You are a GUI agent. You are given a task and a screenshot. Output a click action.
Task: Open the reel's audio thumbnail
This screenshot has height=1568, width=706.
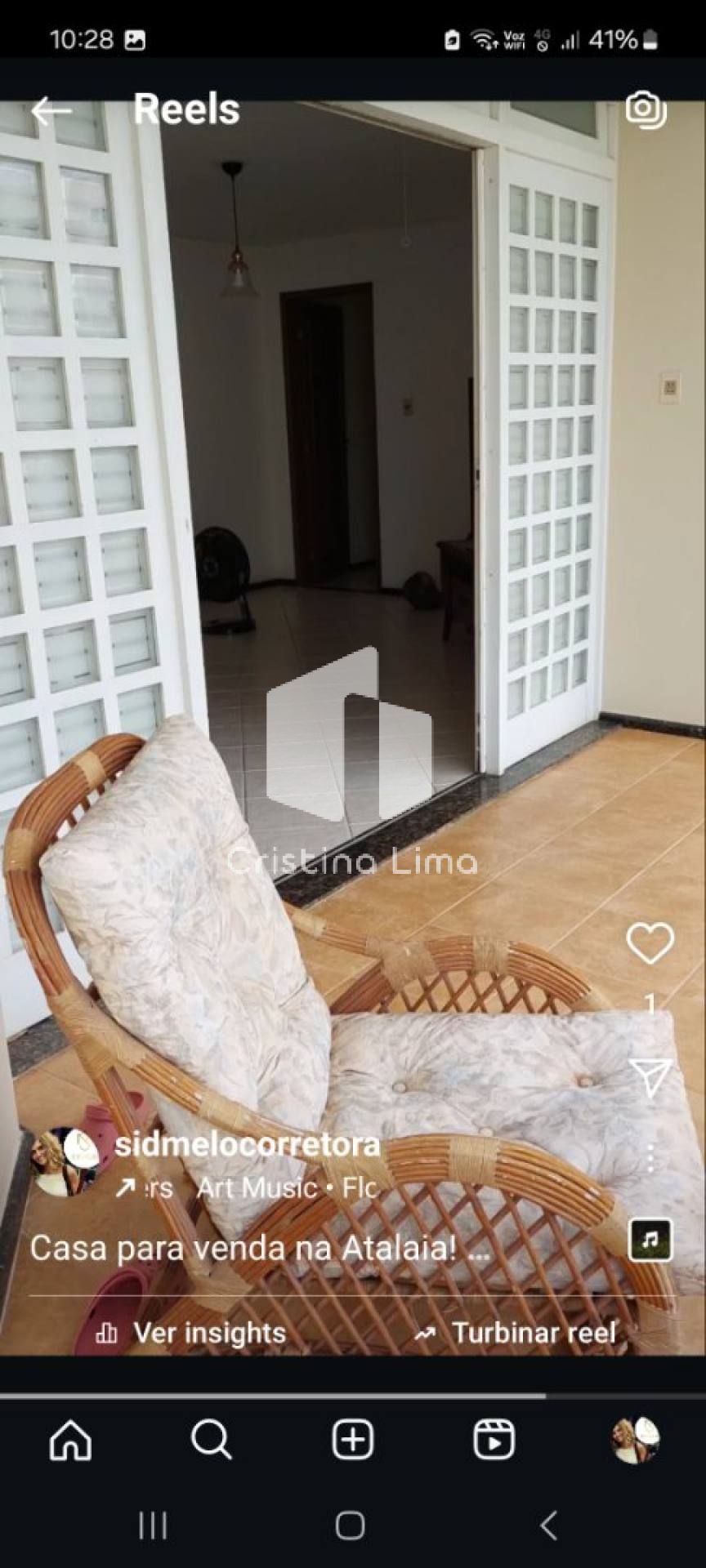(x=650, y=1240)
